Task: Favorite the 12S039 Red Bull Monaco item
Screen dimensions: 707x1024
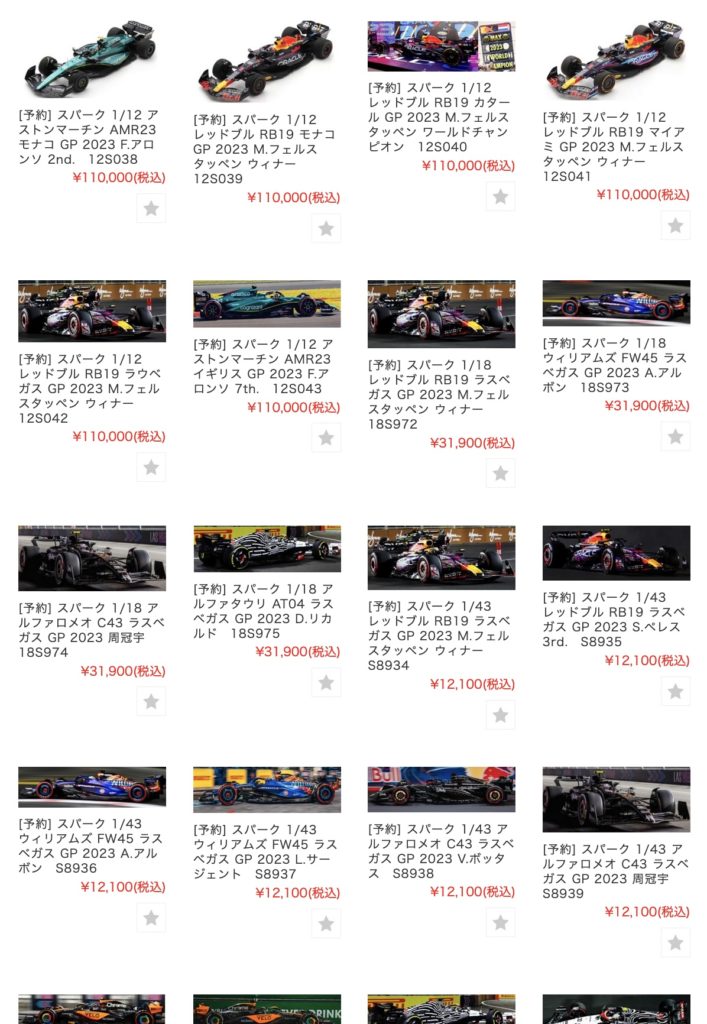Action: [x=326, y=228]
